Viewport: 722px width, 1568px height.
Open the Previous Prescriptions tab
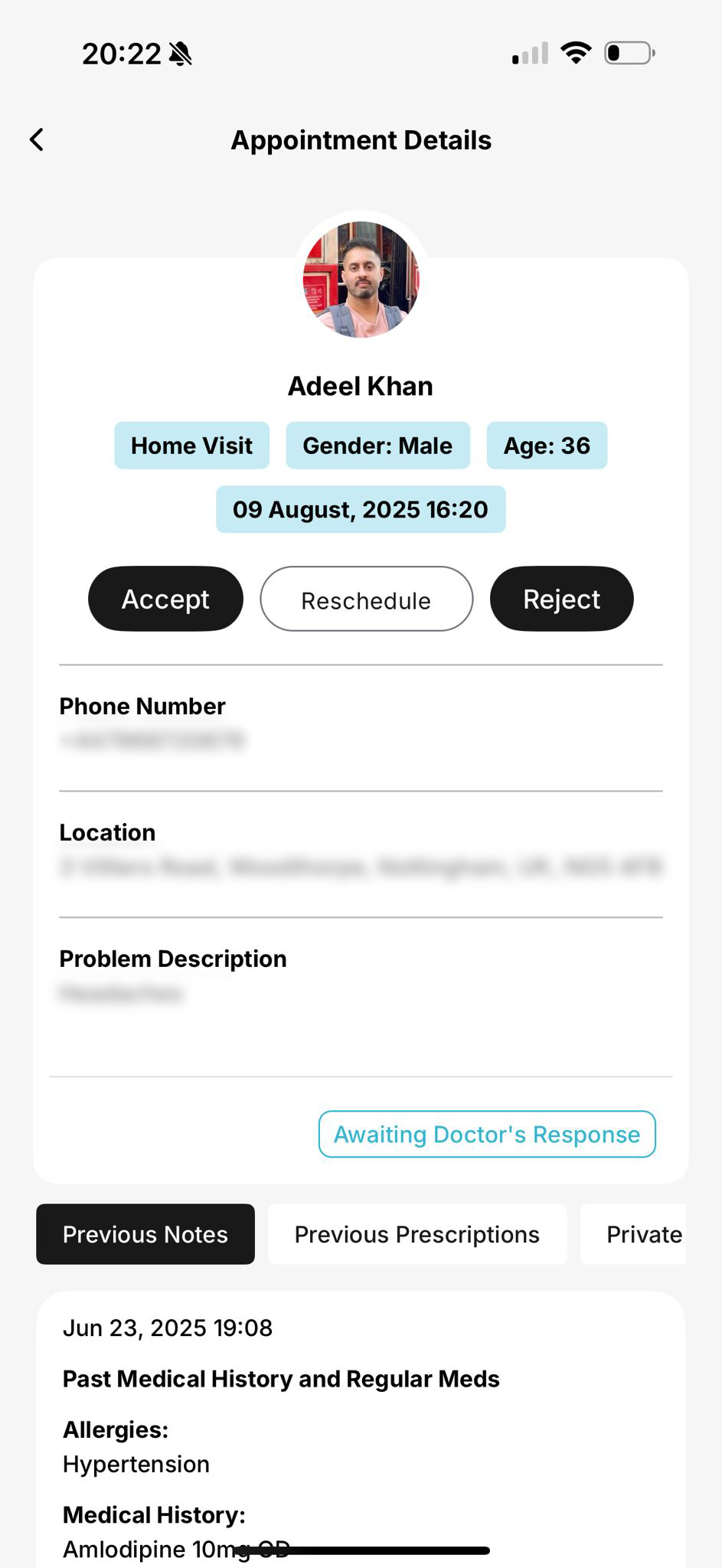[417, 1234]
